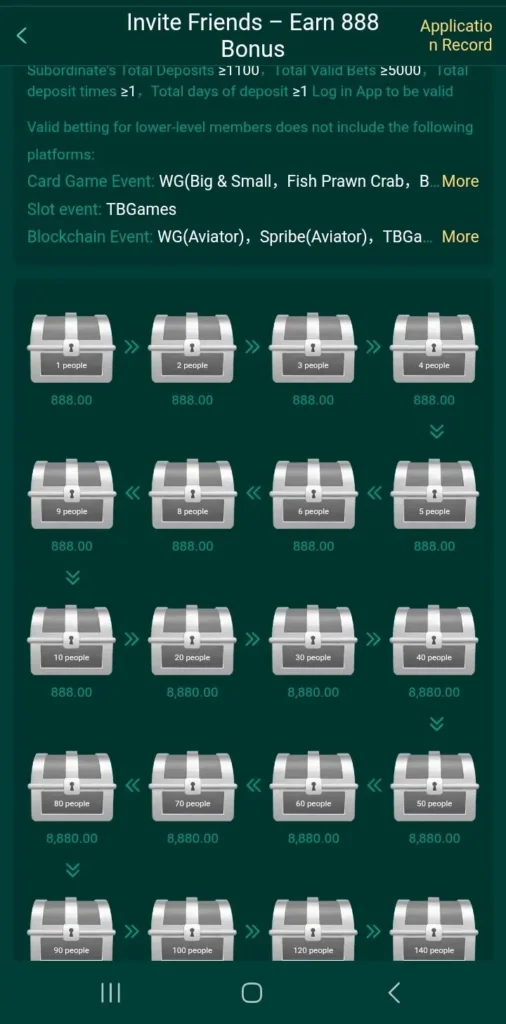Tap the system home button
The height and width of the screenshot is (1024, 506).
(252, 993)
